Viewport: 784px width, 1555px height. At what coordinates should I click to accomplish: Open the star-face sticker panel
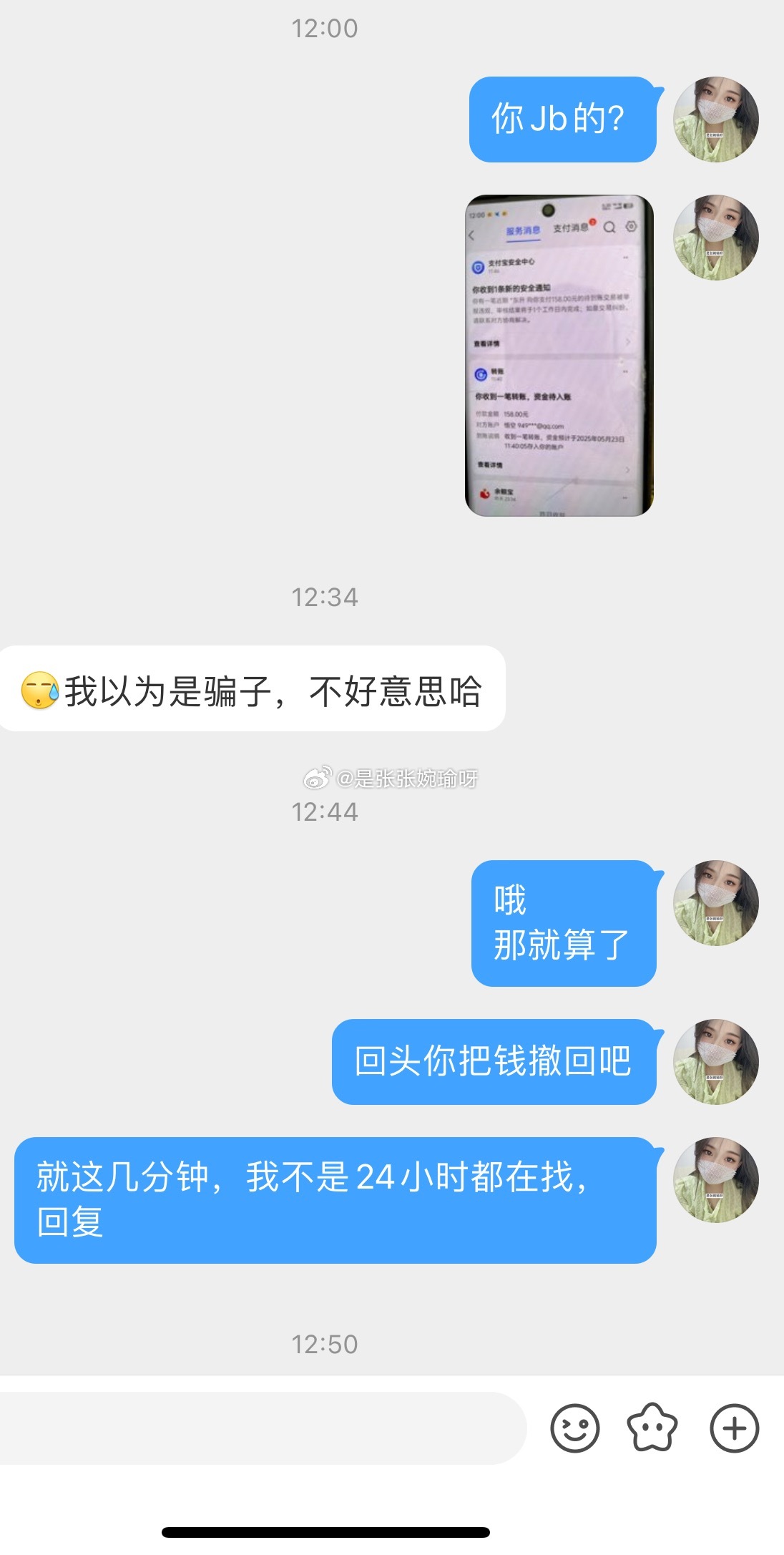tap(652, 1428)
